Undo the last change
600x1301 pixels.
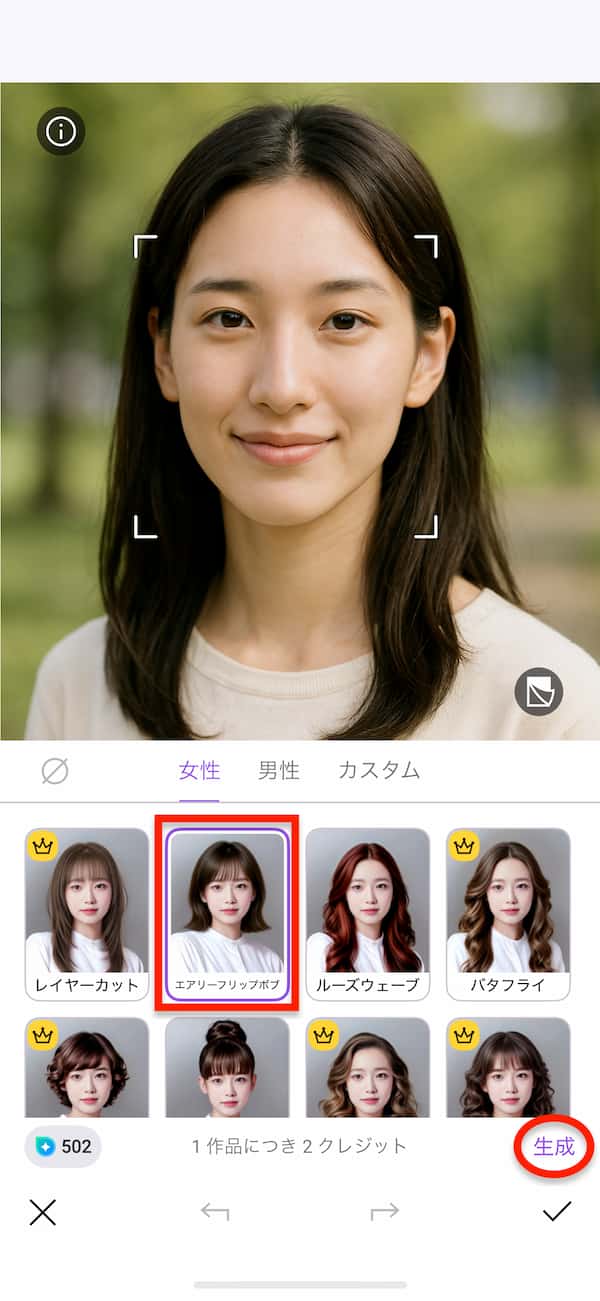215,1212
